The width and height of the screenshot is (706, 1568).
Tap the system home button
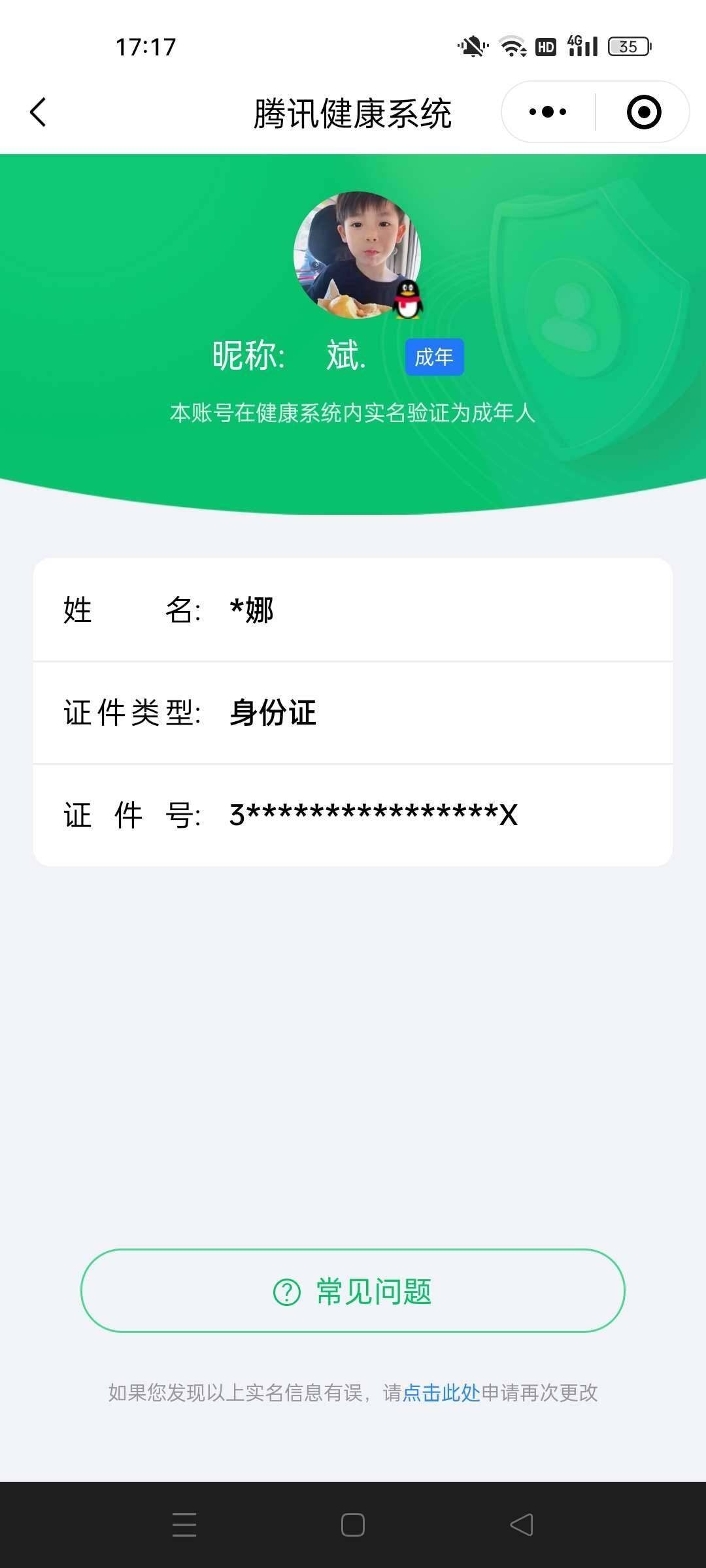[x=353, y=1525]
